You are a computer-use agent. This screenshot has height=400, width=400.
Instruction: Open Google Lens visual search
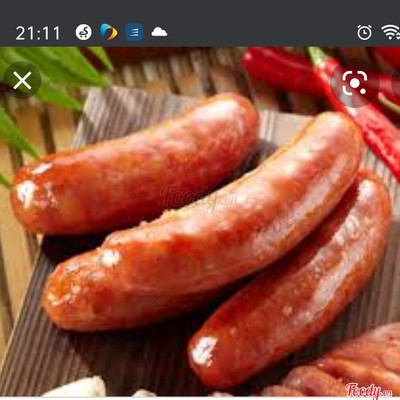coord(355,83)
